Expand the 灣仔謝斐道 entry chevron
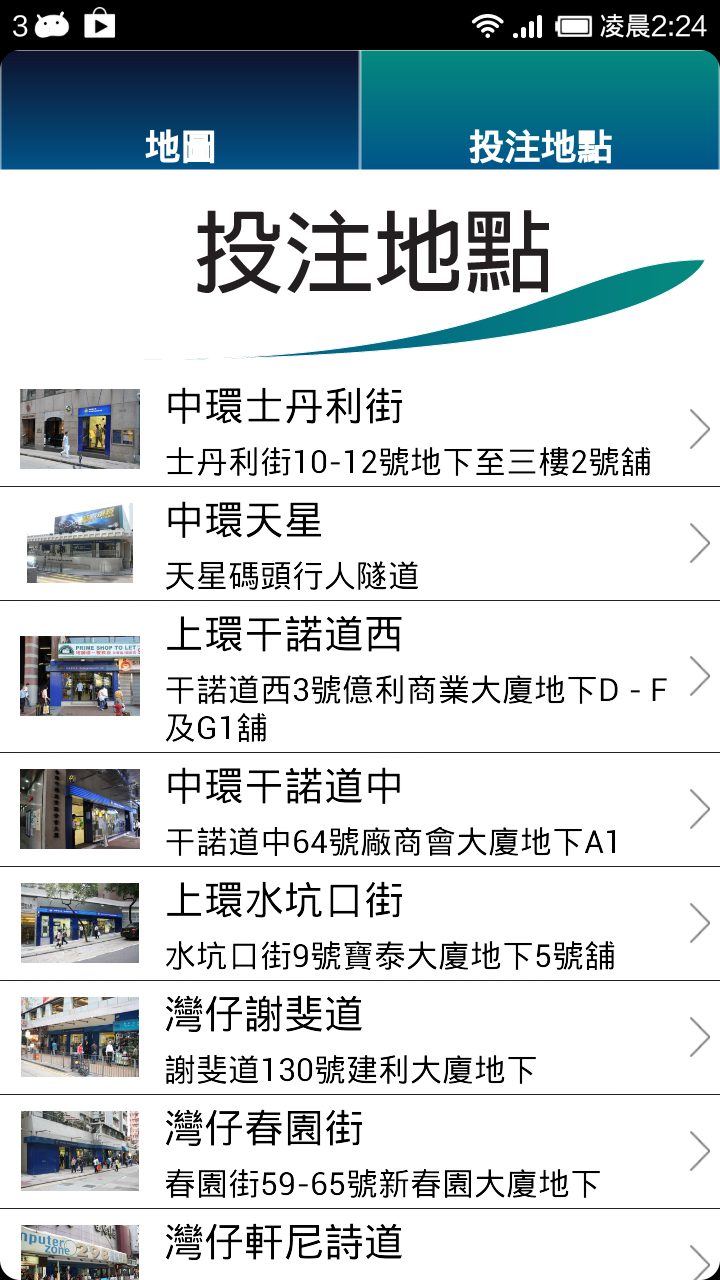 699,1036
